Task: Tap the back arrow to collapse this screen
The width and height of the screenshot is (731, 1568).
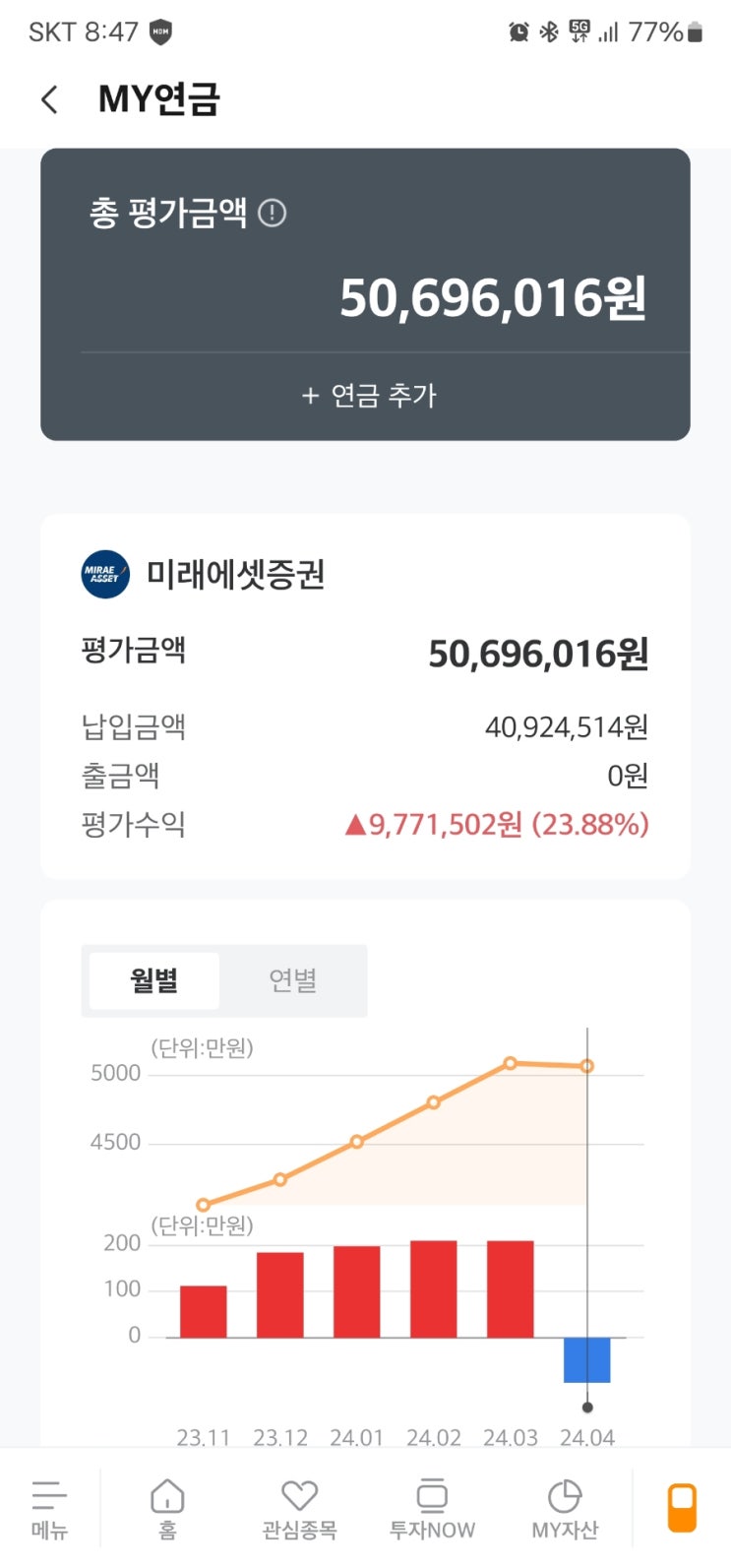Action: coord(49,99)
